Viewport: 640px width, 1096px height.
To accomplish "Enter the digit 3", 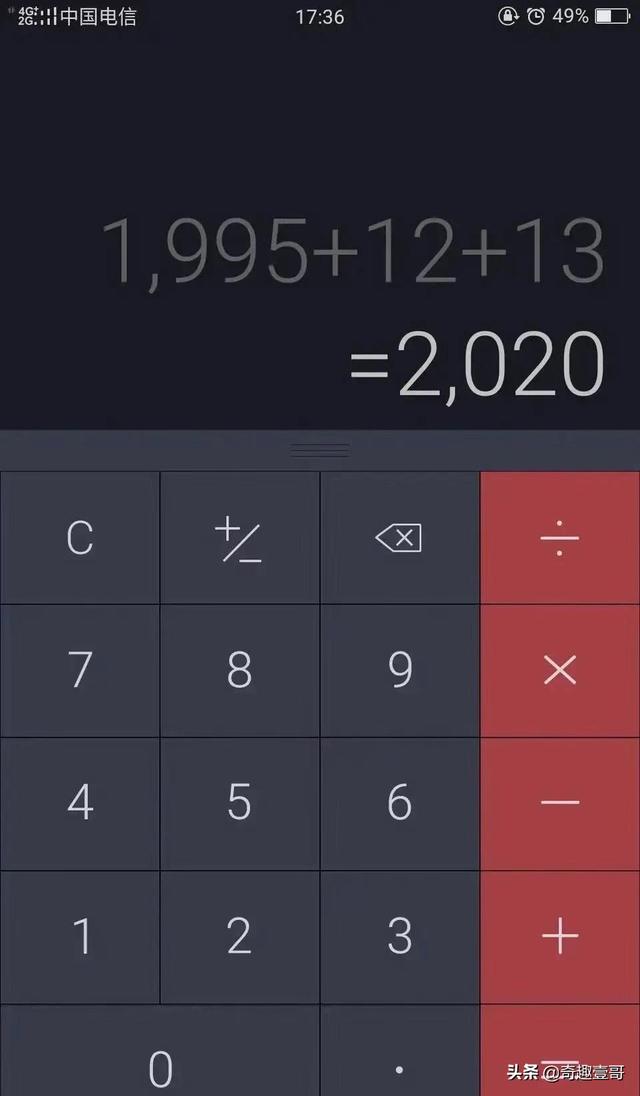I will [x=399, y=936].
